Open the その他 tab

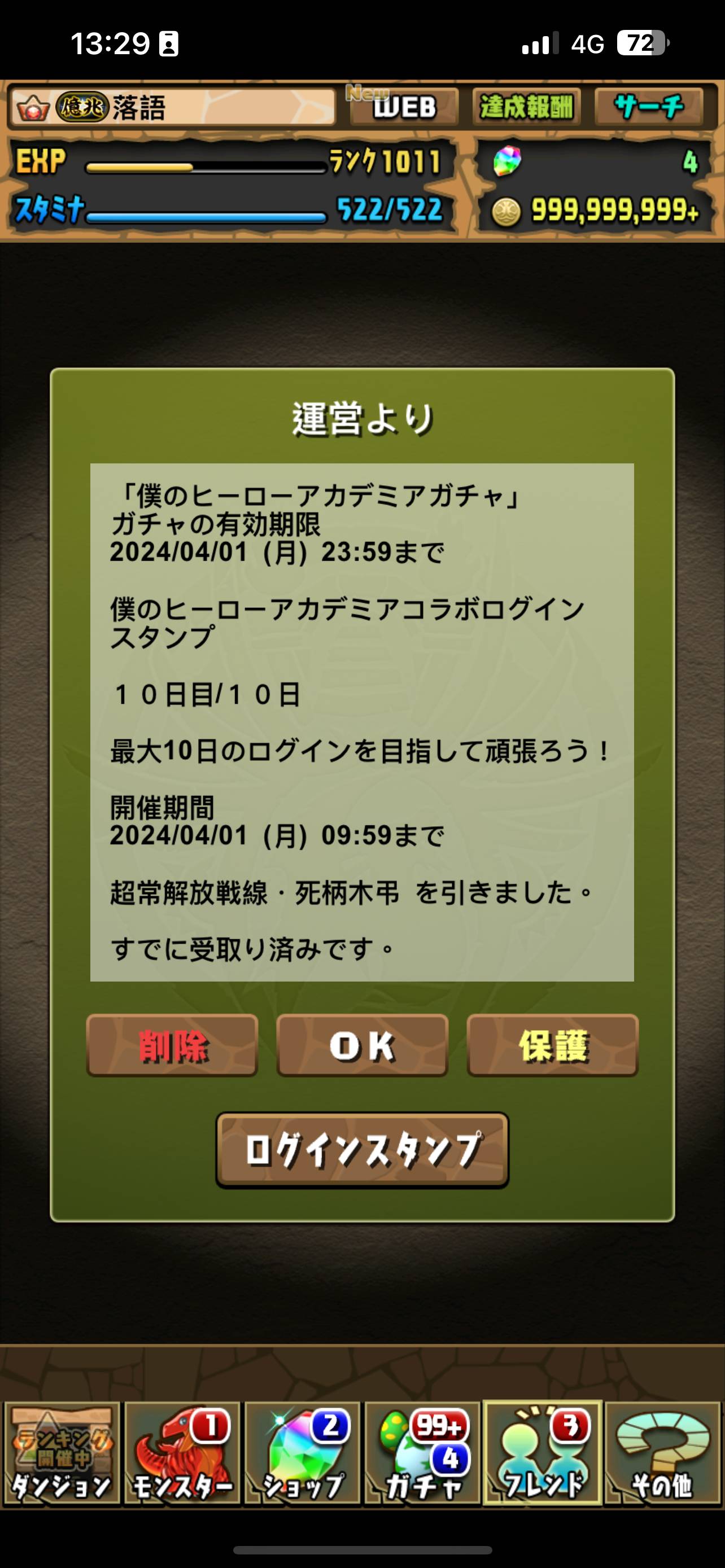(663, 1453)
